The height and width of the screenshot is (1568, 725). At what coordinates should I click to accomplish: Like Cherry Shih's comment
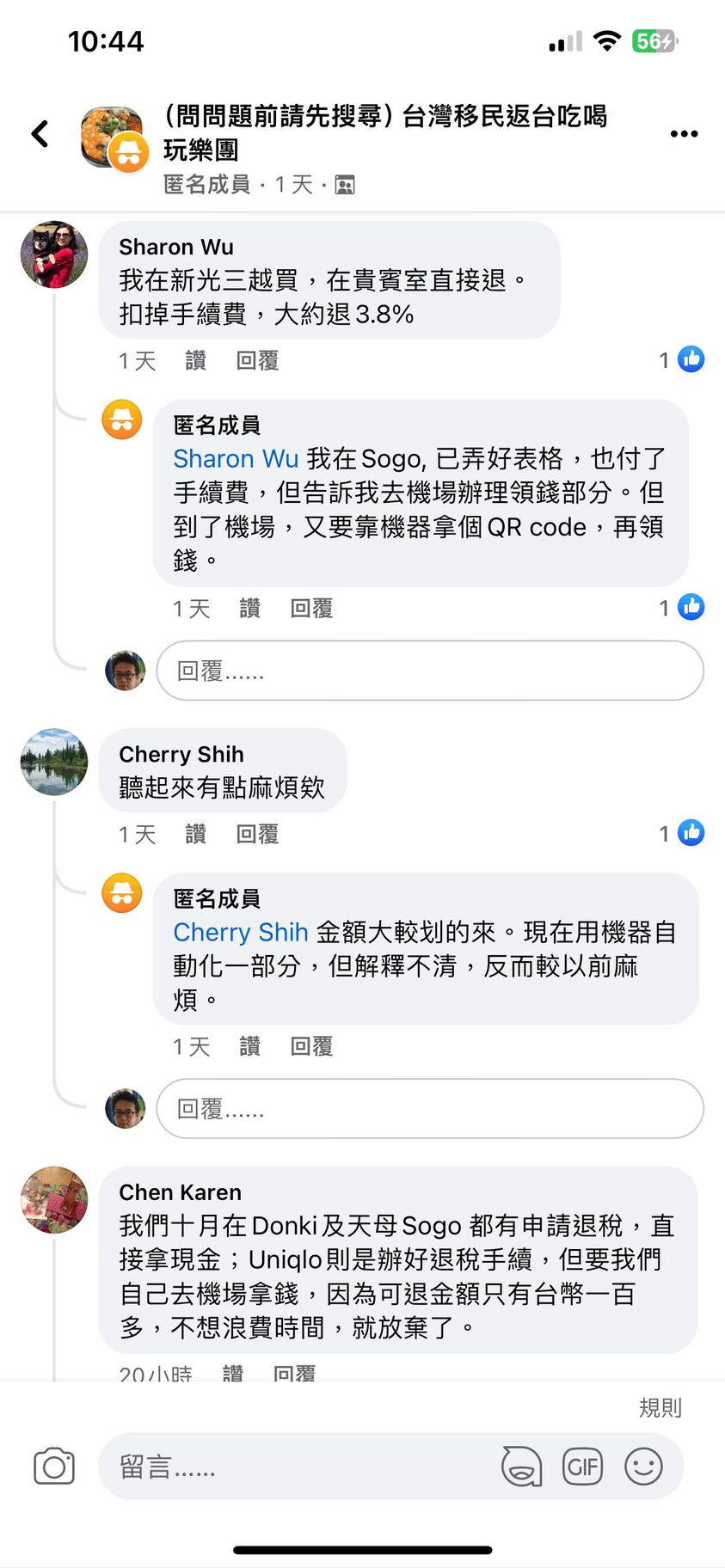[195, 834]
